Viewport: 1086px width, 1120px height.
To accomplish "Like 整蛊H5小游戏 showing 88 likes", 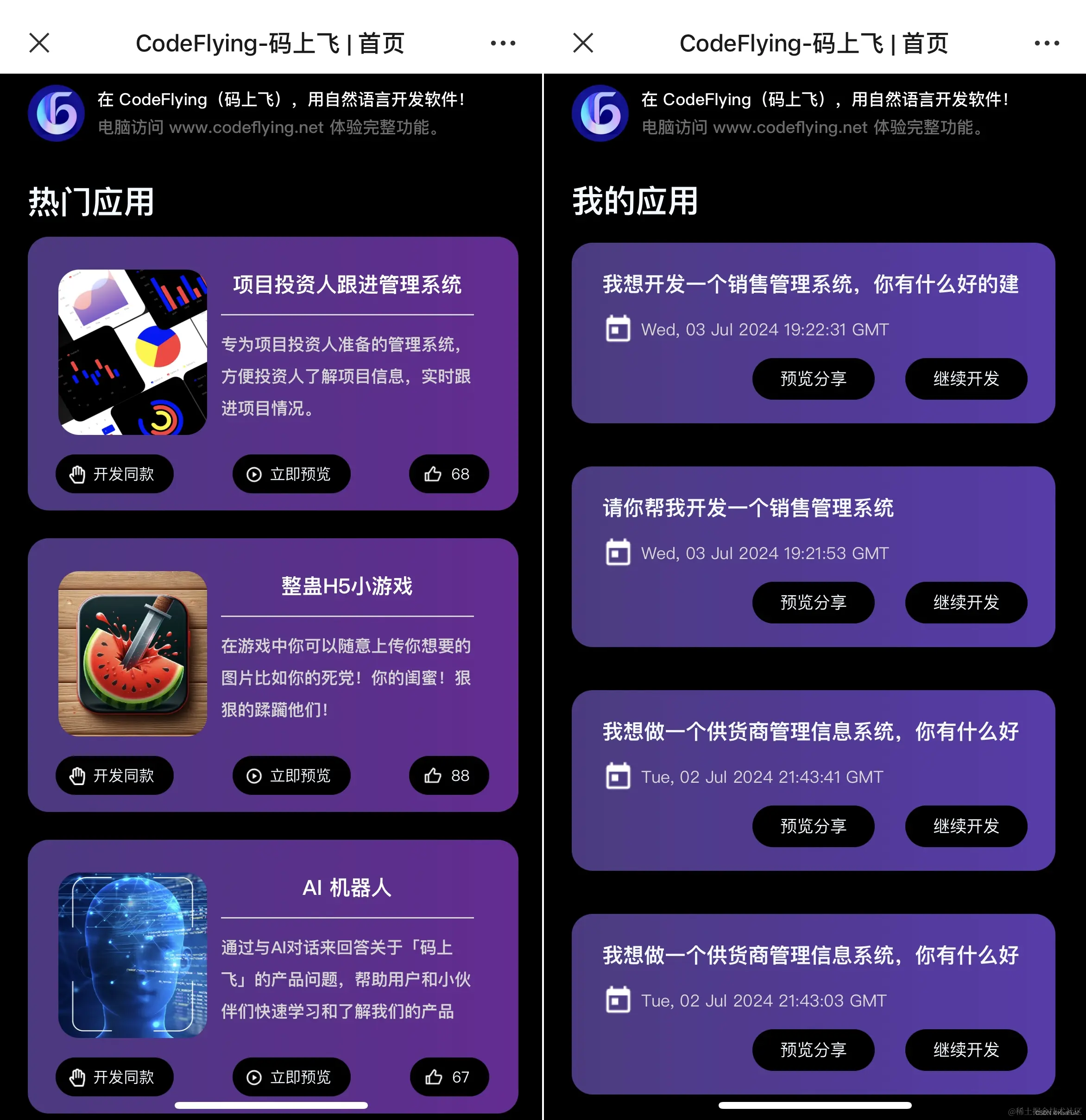I will 448,775.
